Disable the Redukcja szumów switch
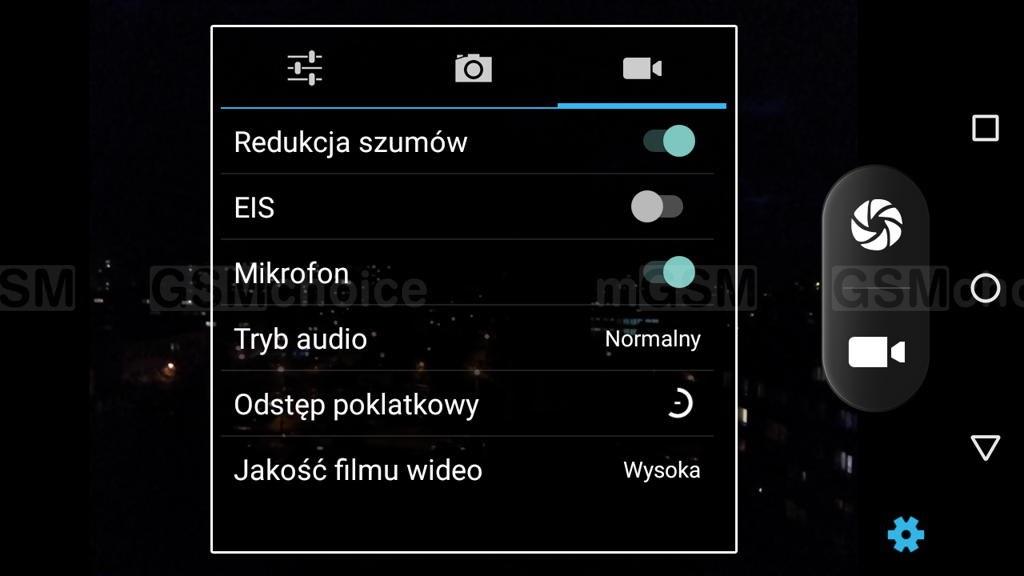The image size is (1024, 576). pos(669,141)
